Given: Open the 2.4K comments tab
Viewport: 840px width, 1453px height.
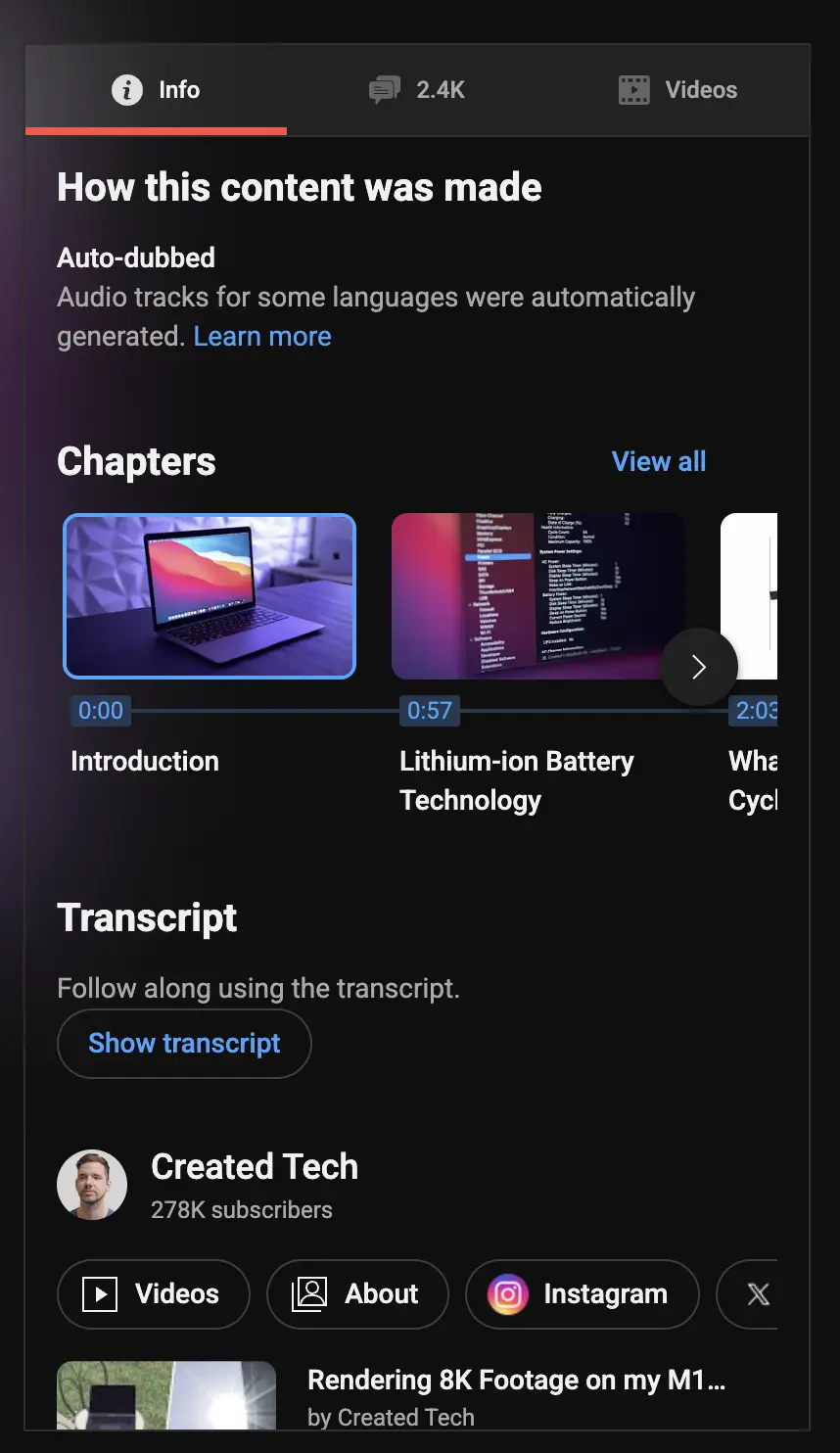Looking at the screenshot, I should [417, 90].
